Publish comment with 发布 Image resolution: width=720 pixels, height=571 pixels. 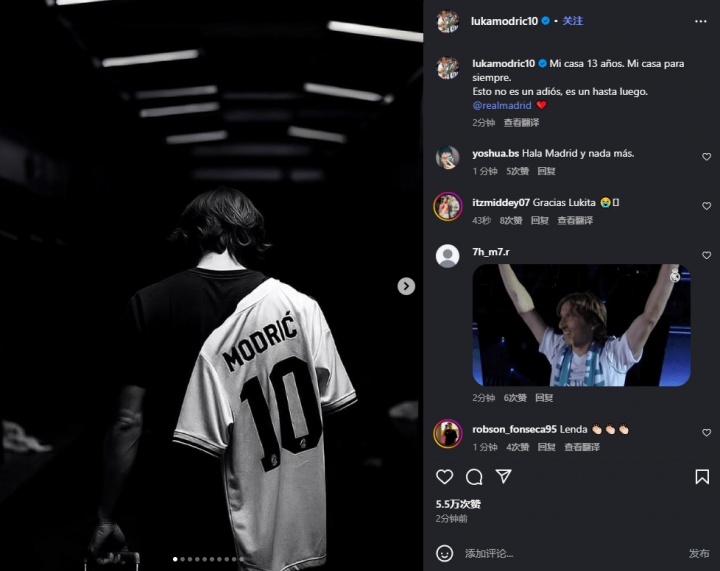tap(698, 553)
